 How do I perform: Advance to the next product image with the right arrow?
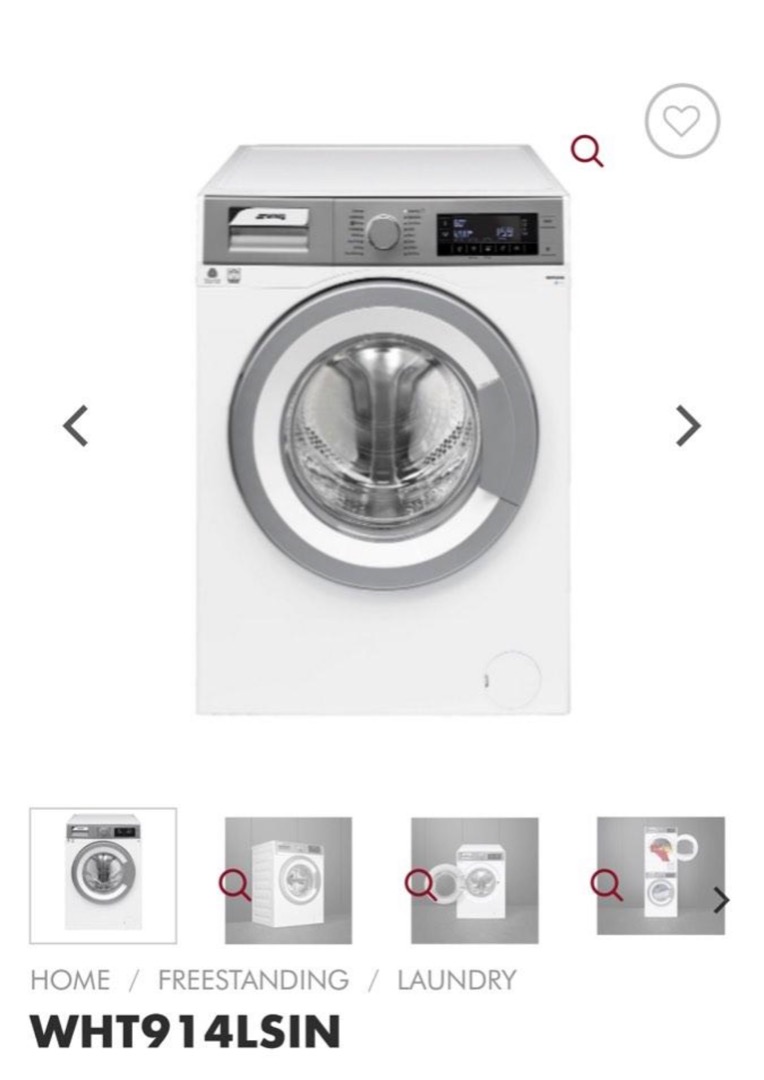(690, 424)
